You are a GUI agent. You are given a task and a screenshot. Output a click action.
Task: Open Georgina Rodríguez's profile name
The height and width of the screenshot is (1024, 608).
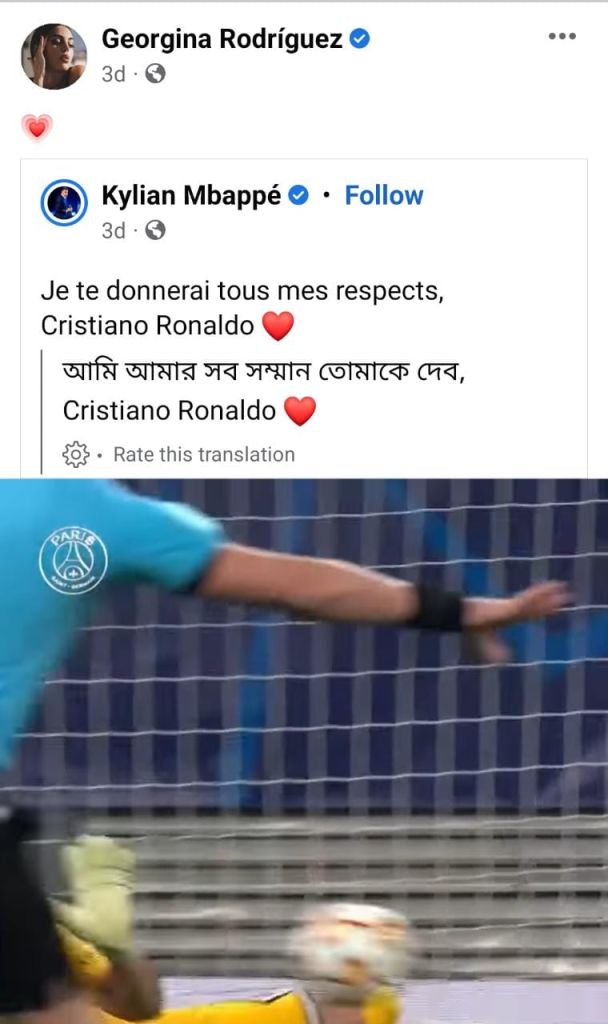(x=222, y=40)
